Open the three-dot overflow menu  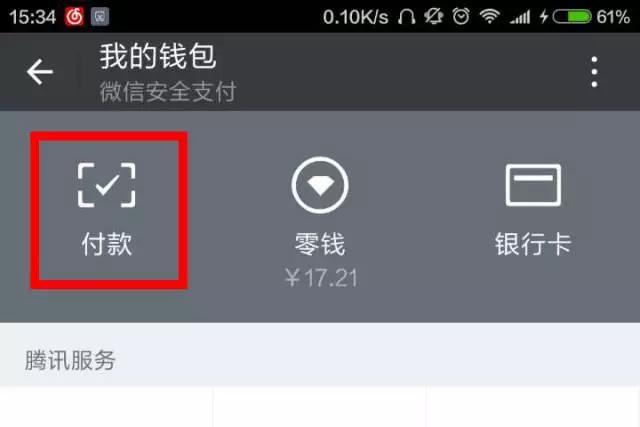[594, 72]
